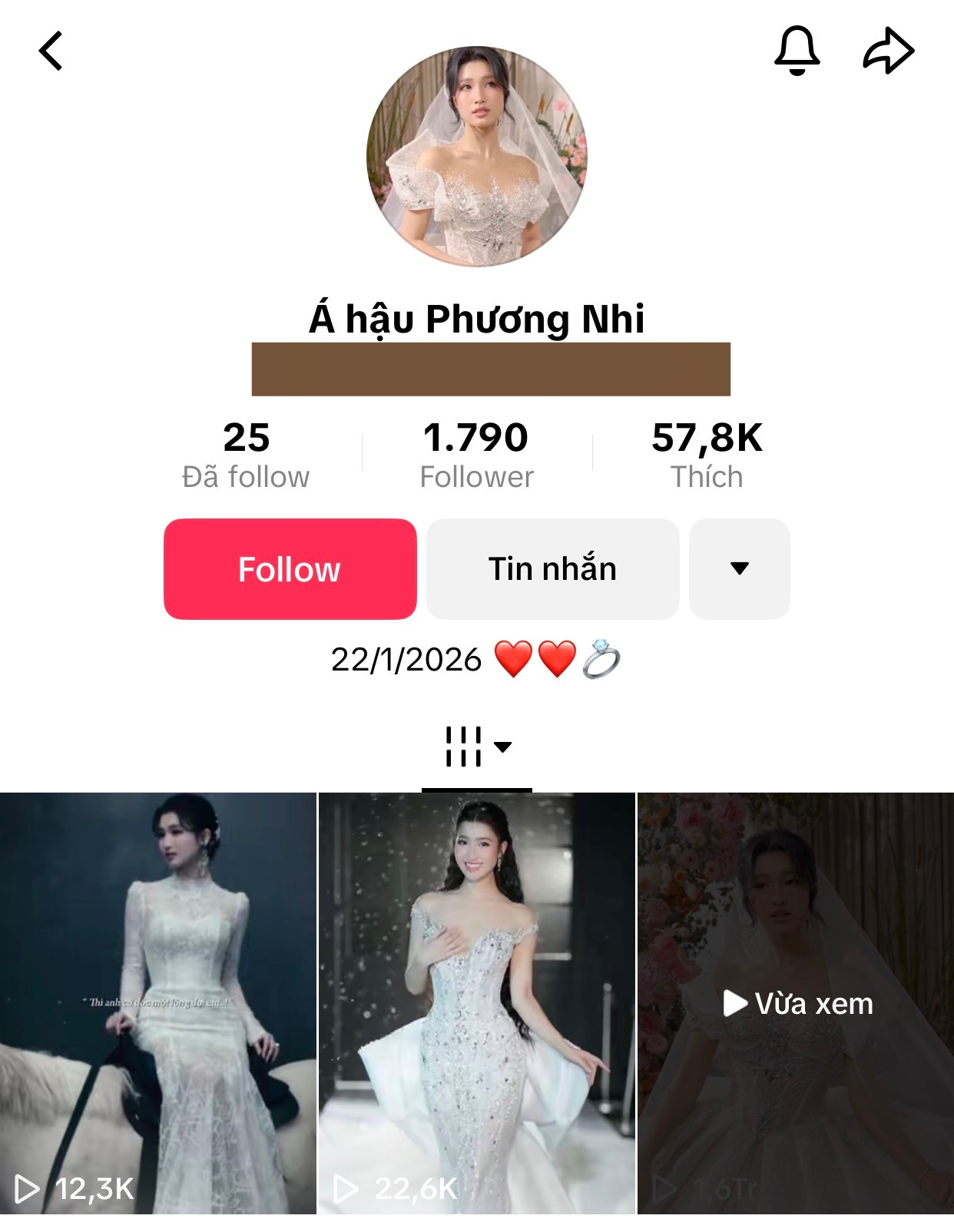Tap the share profile icon
Screen dimensions: 954x1232
[x=887, y=50]
